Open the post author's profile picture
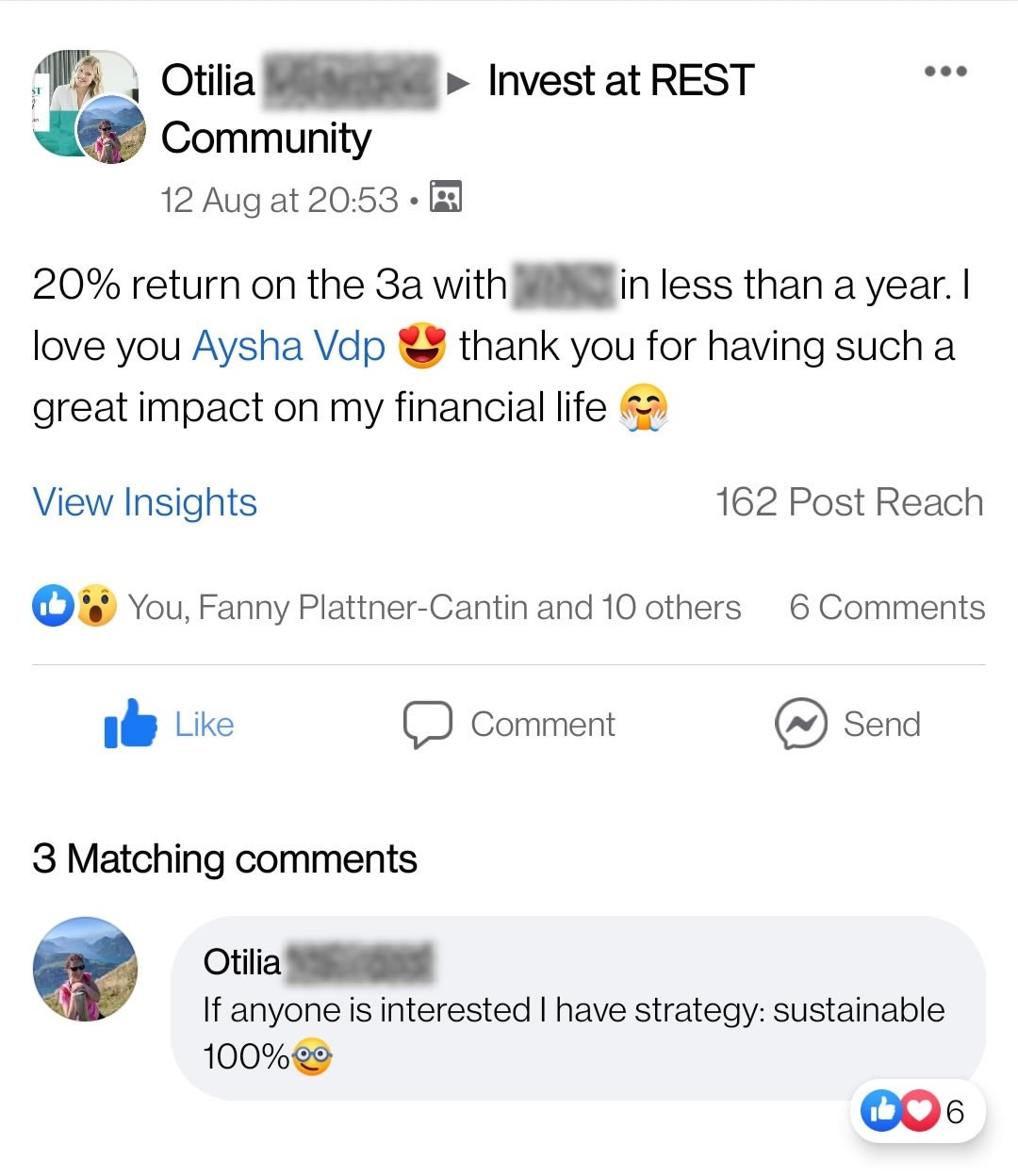 point(87,106)
